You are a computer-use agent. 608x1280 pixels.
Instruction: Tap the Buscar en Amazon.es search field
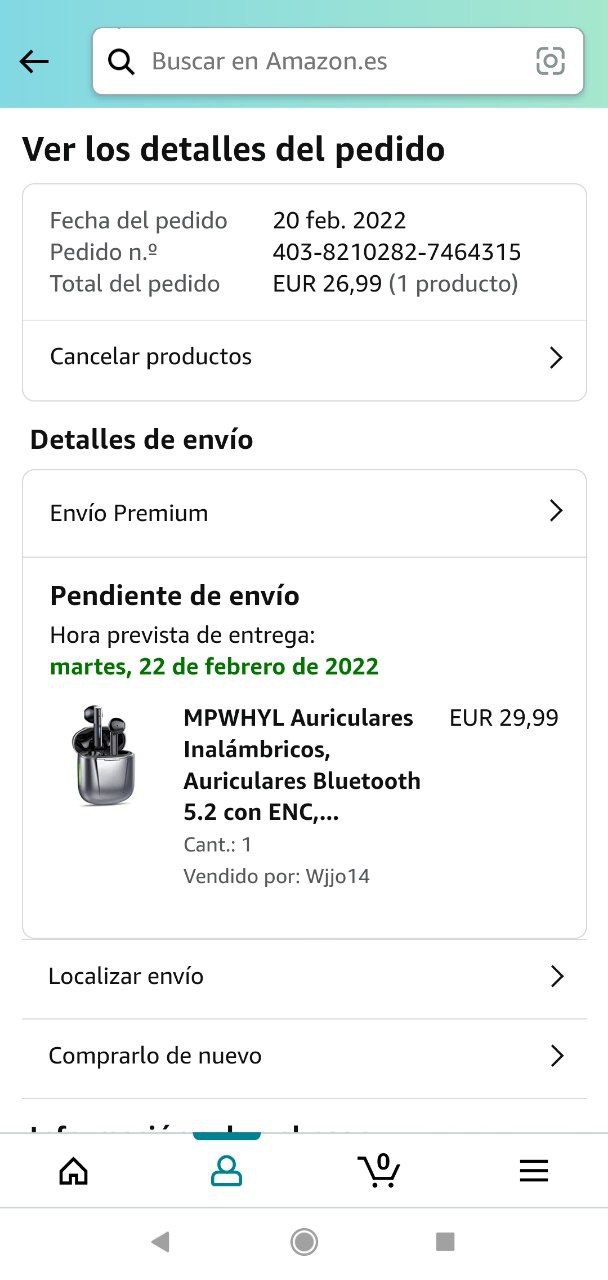(x=320, y=61)
